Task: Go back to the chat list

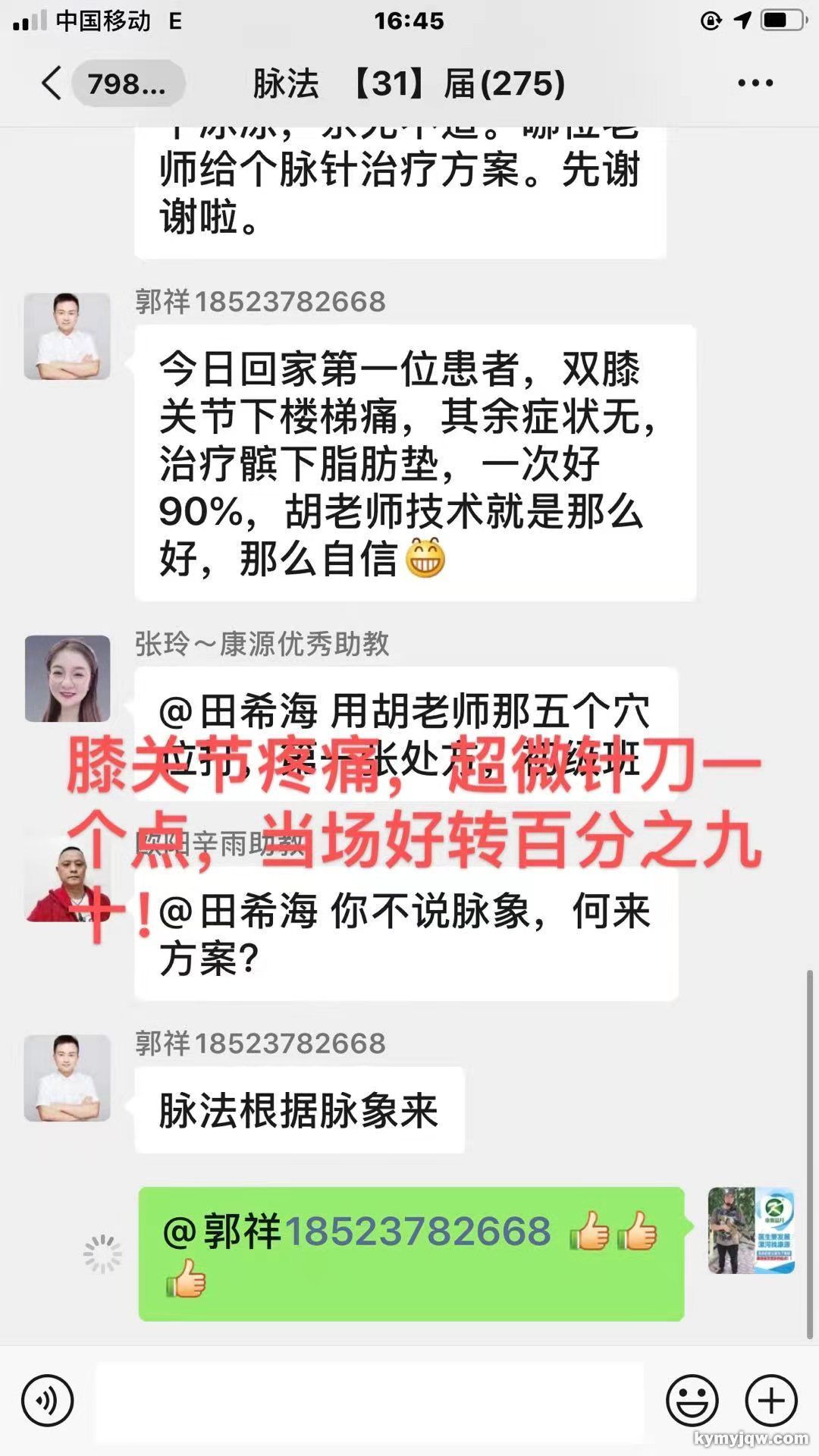Action: click(52, 83)
